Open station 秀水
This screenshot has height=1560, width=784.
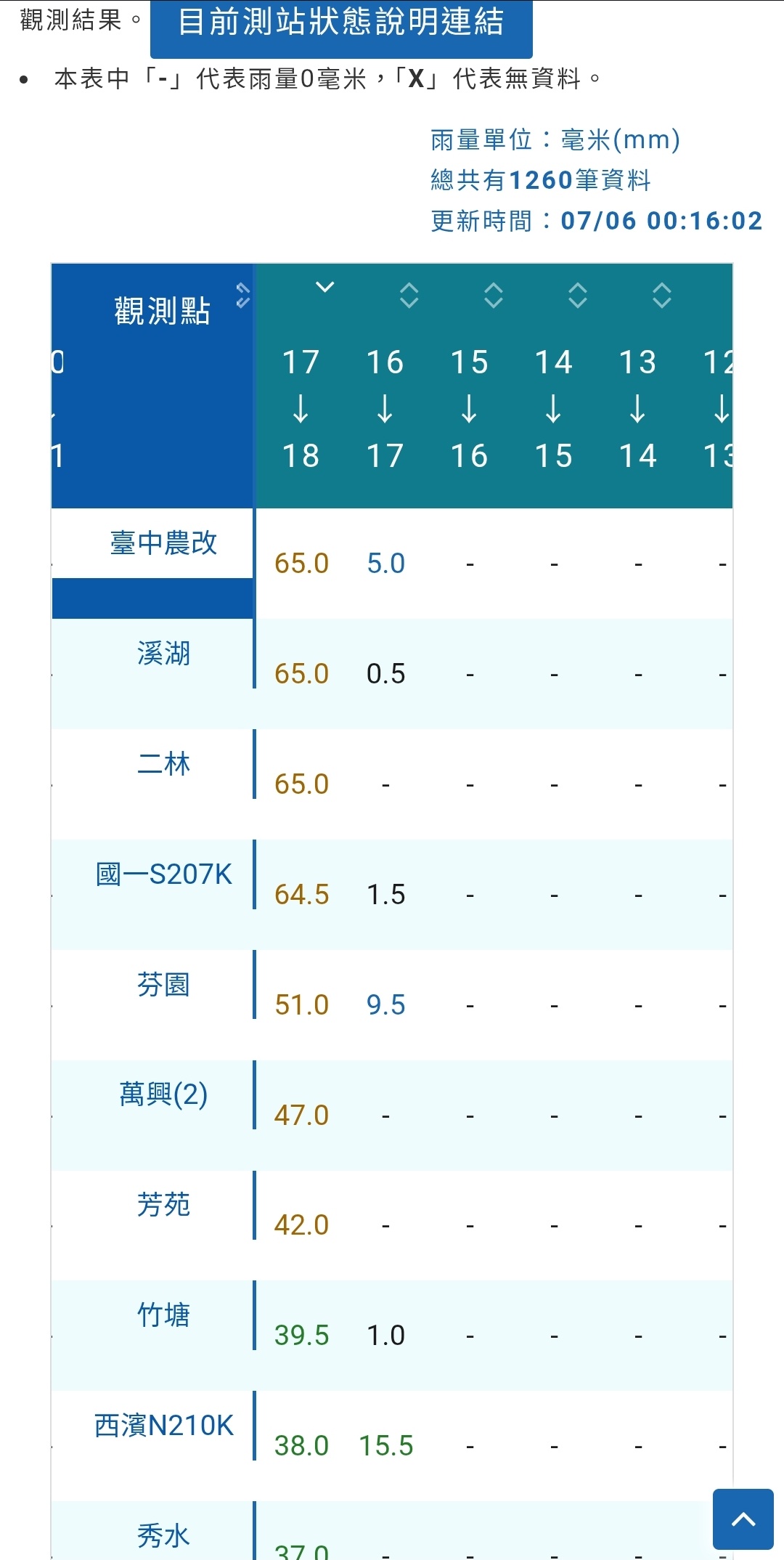[163, 1536]
